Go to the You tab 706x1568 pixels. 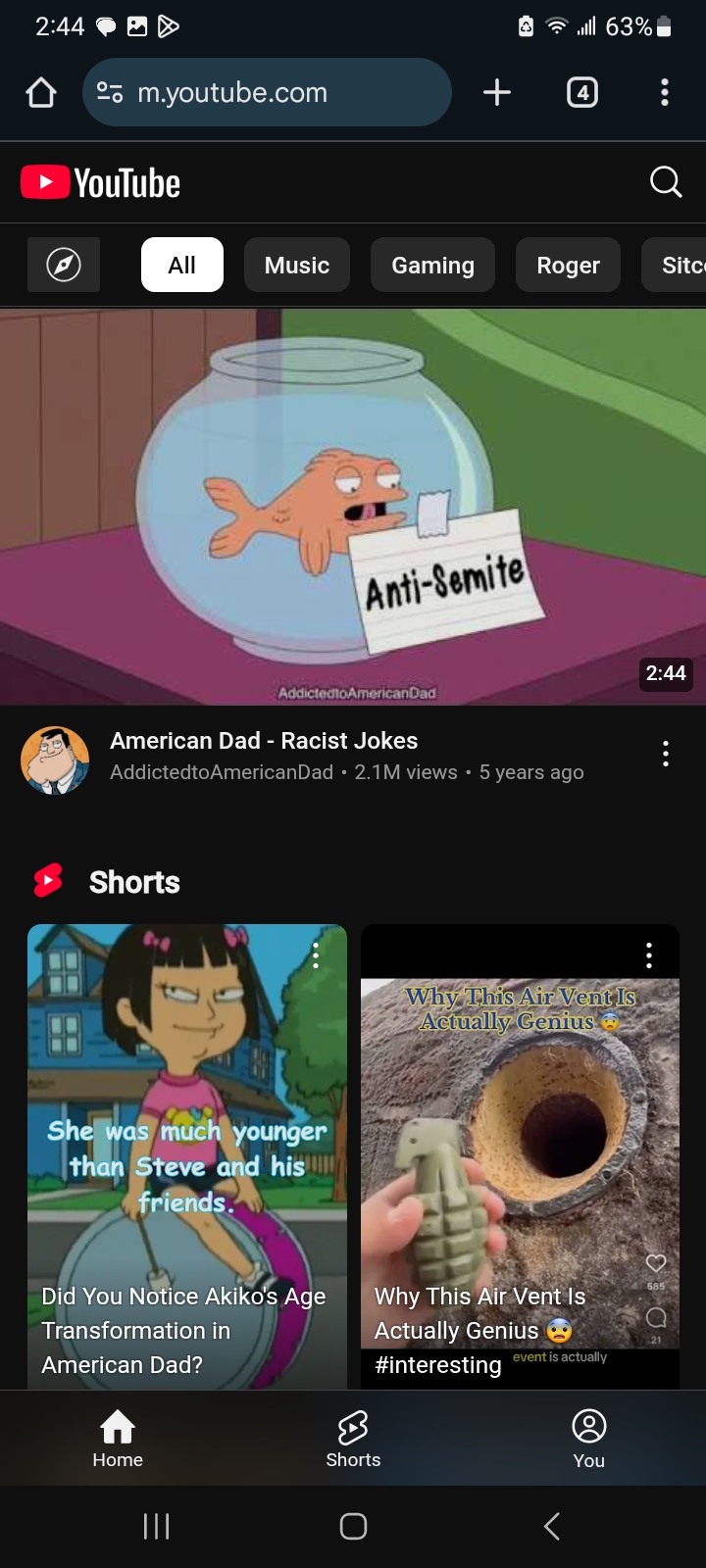(x=588, y=1439)
